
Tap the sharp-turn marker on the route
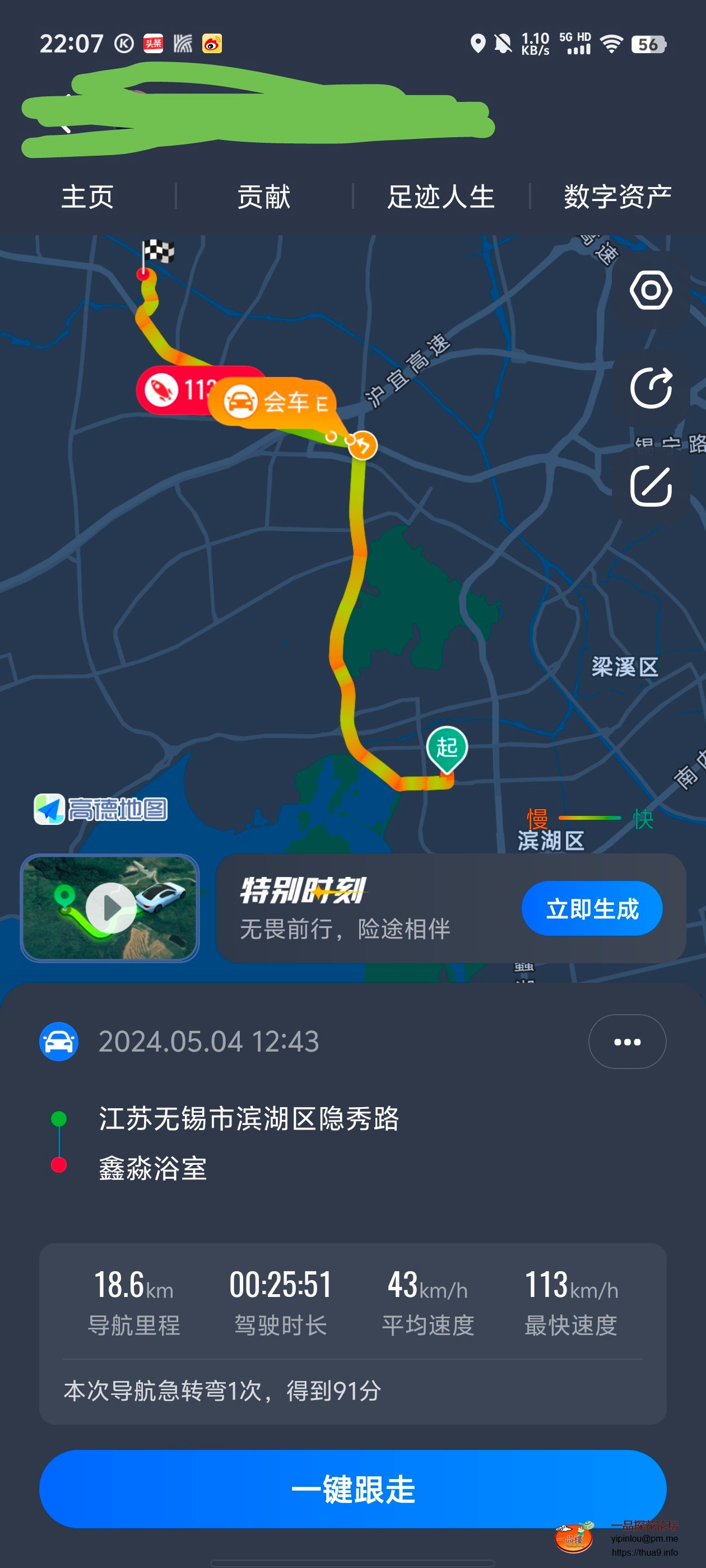pos(363,446)
